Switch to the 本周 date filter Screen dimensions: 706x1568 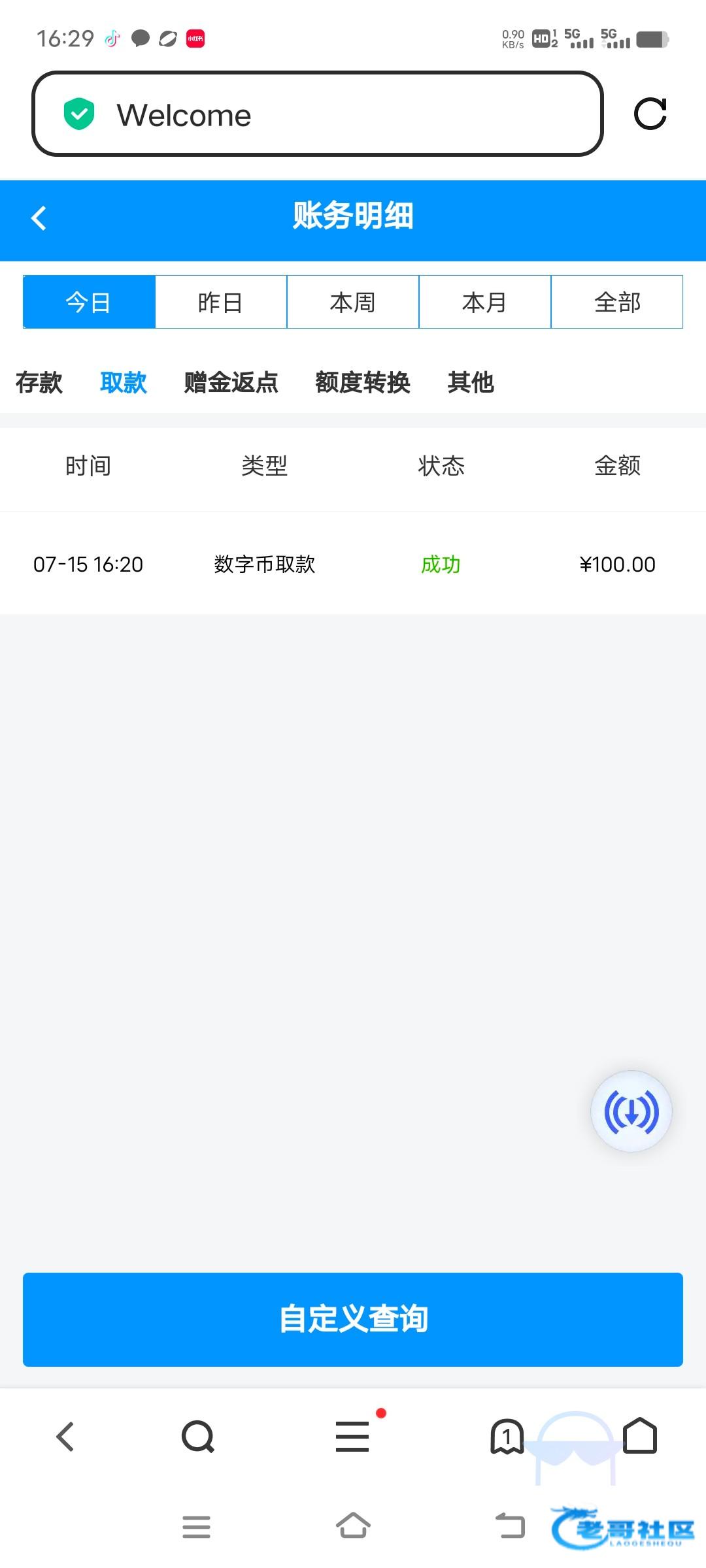[x=353, y=302]
